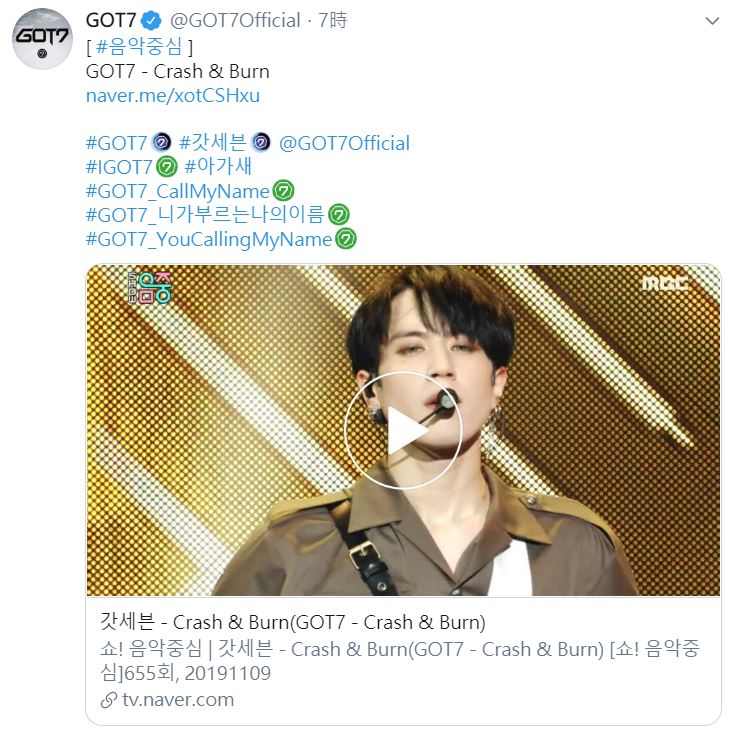
Task: Open GOT7's profile picture
Action: [x=42, y=44]
